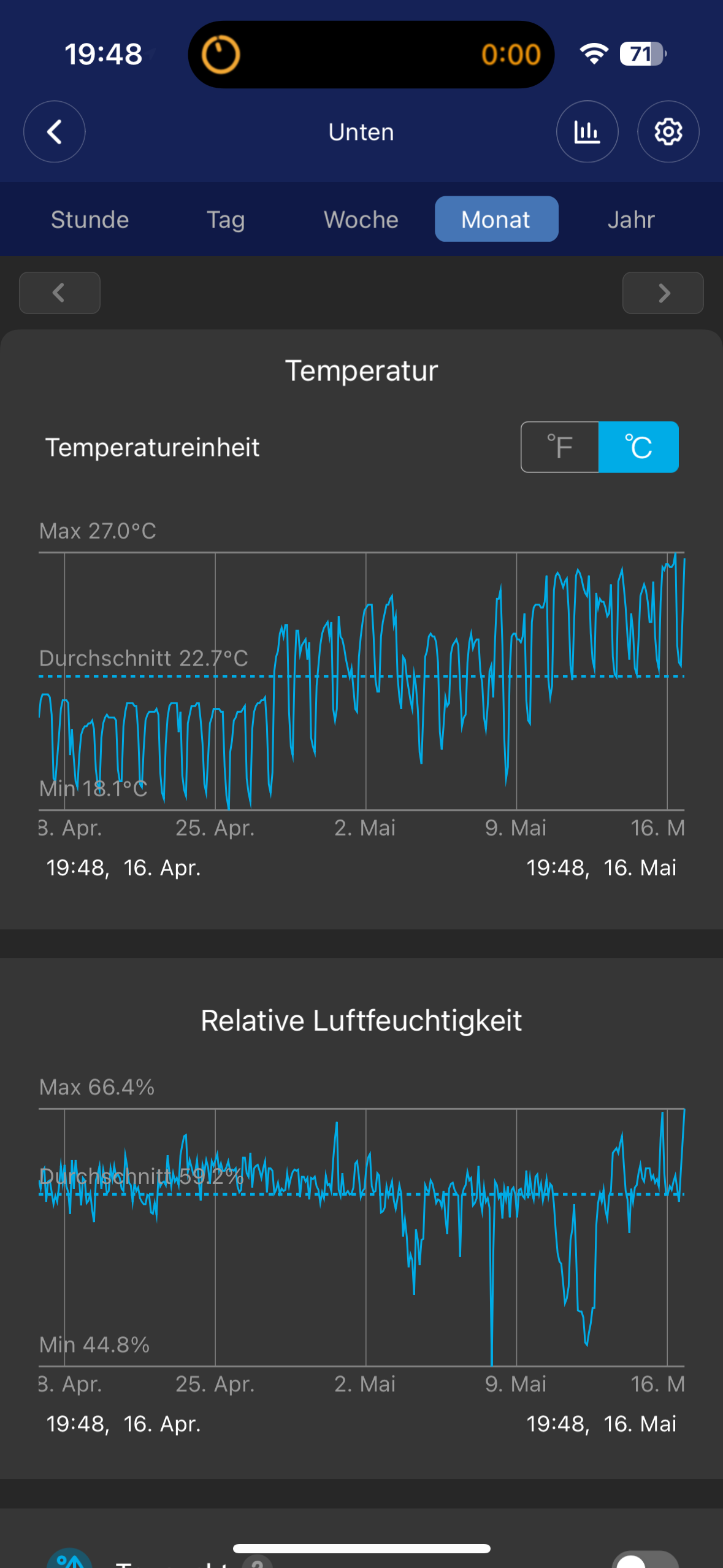Toggle the switch at the bottom
The image size is (723, 1568).
(x=645, y=1560)
